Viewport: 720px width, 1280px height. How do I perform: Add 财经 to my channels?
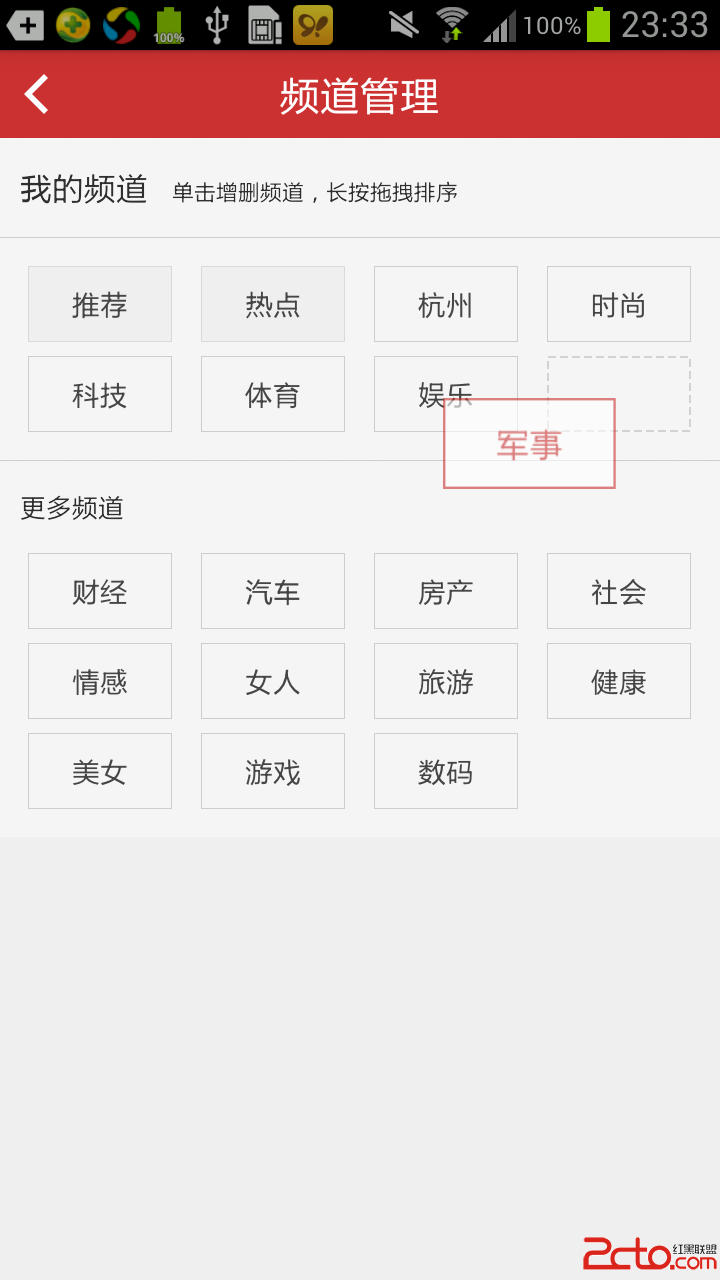tap(100, 591)
